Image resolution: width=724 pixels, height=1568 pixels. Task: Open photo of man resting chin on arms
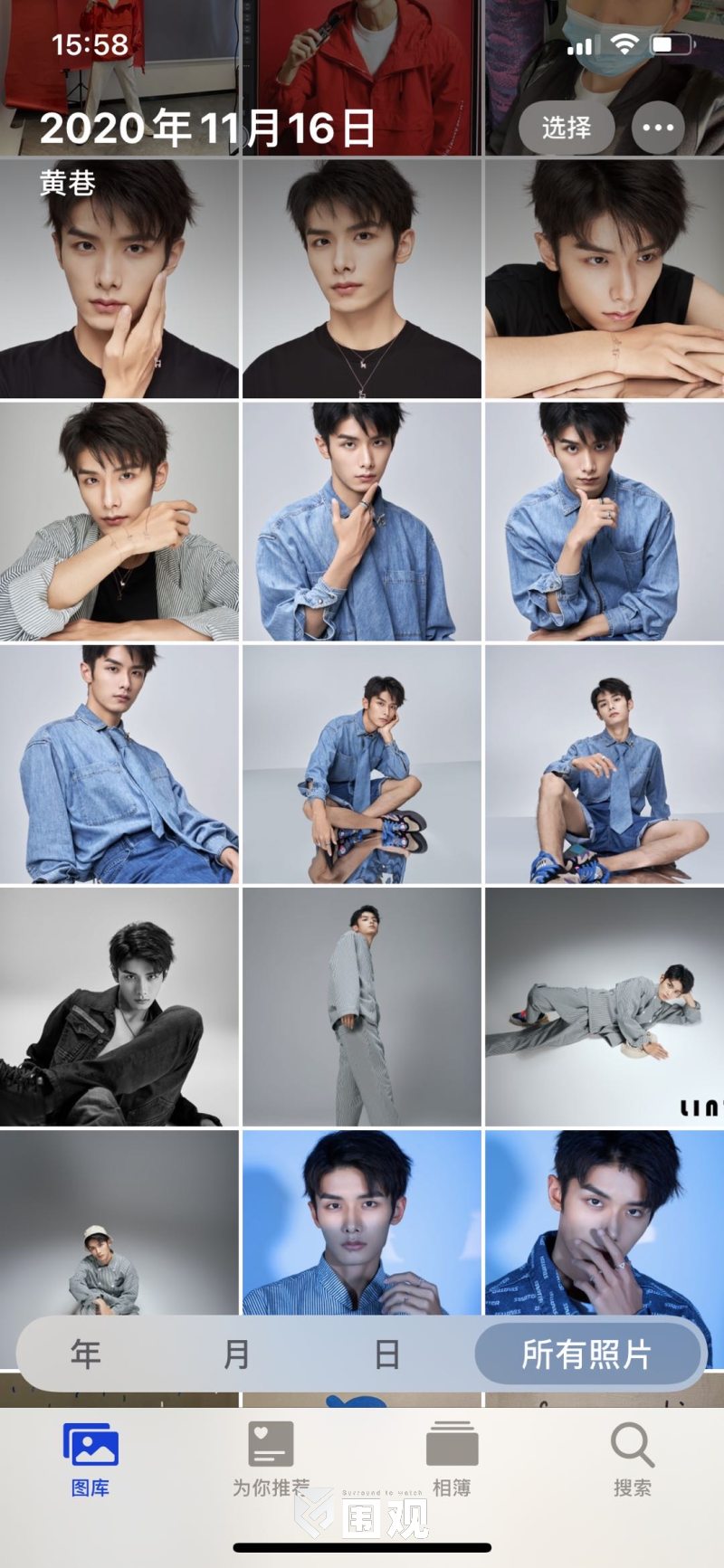605,280
